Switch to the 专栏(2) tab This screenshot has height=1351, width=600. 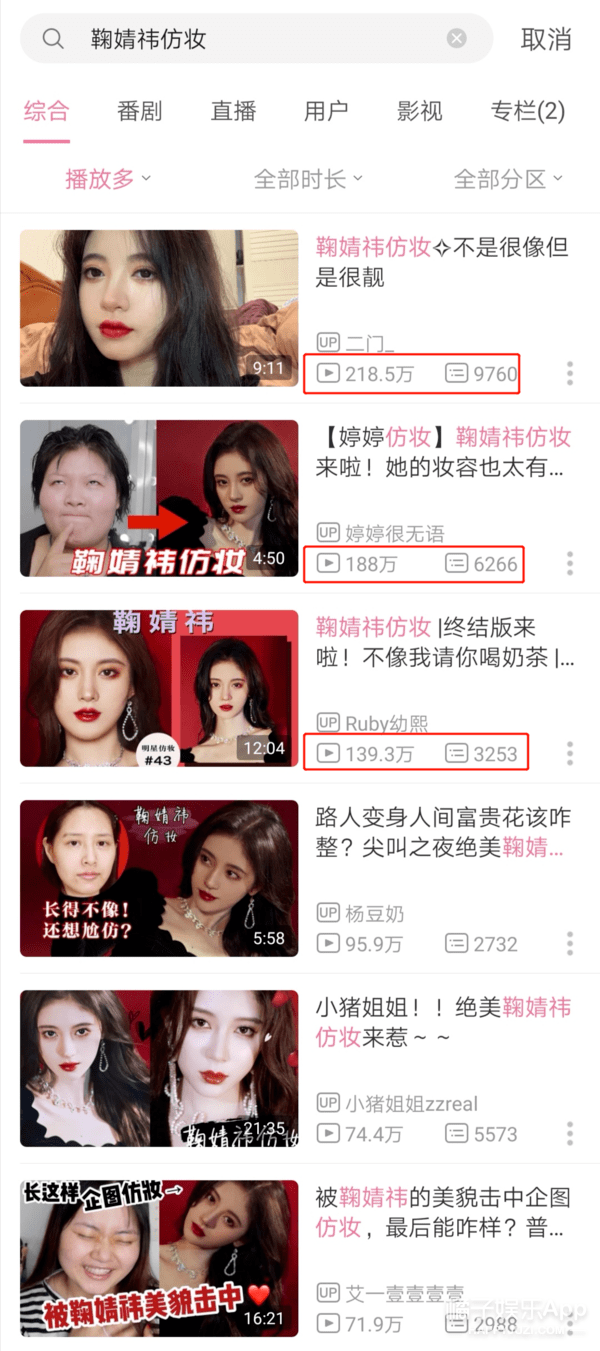(x=528, y=111)
